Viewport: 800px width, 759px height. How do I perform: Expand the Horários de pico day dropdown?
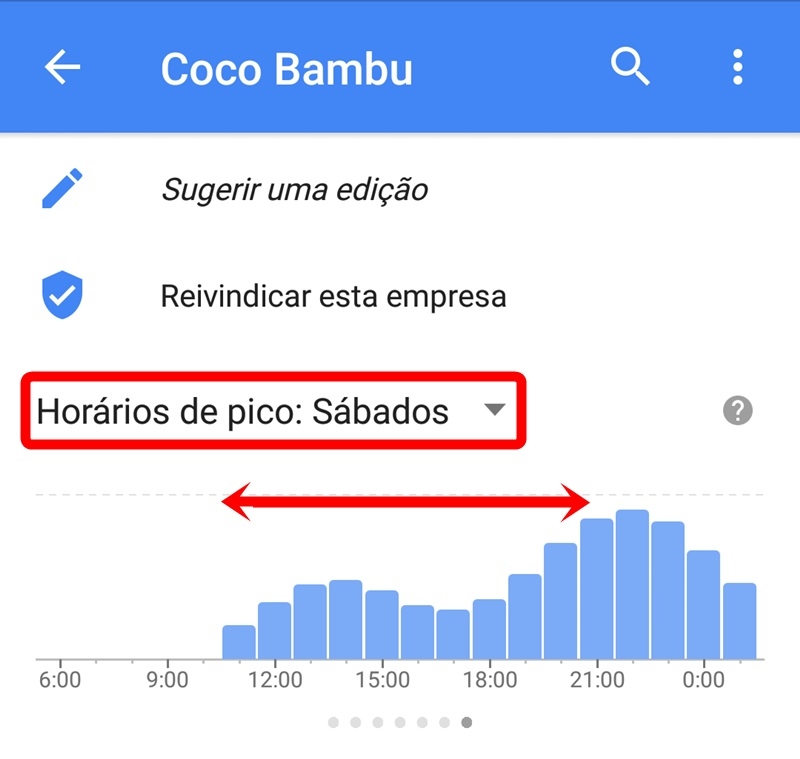(494, 411)
